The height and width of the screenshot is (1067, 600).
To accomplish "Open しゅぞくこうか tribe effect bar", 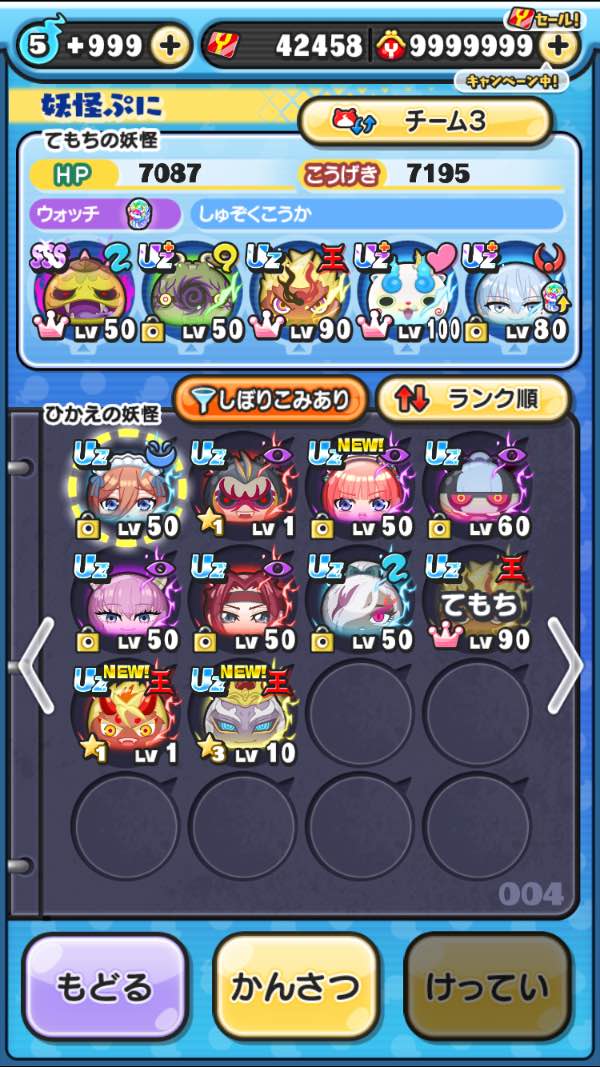I will pos(378,215).
